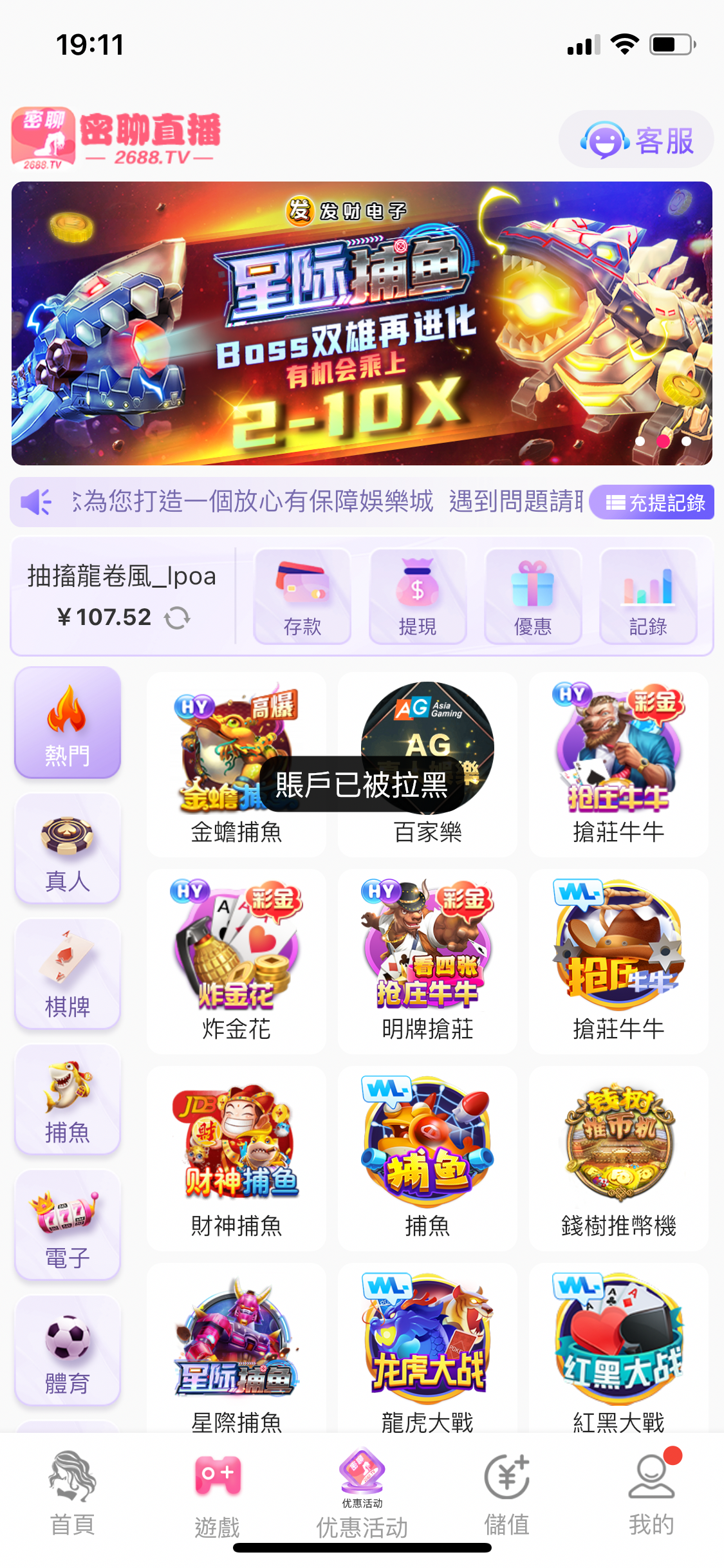Viewport: 724px width, 1568px height.
Task: Select the 真人 live casino category
Action: click(x=68, y=848)
